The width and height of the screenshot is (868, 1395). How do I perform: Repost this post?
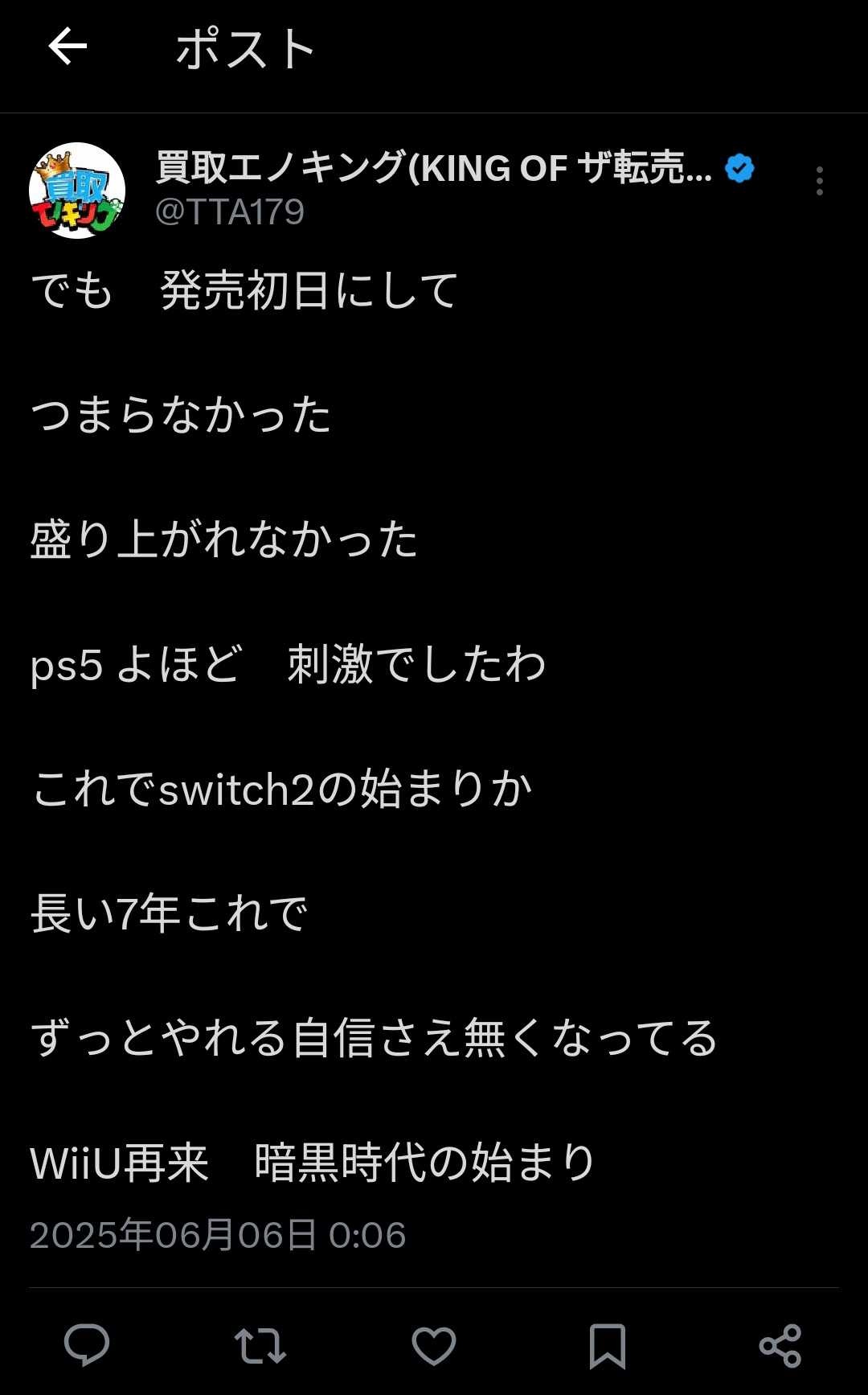pyautogui.click(x=260, y=1345)
